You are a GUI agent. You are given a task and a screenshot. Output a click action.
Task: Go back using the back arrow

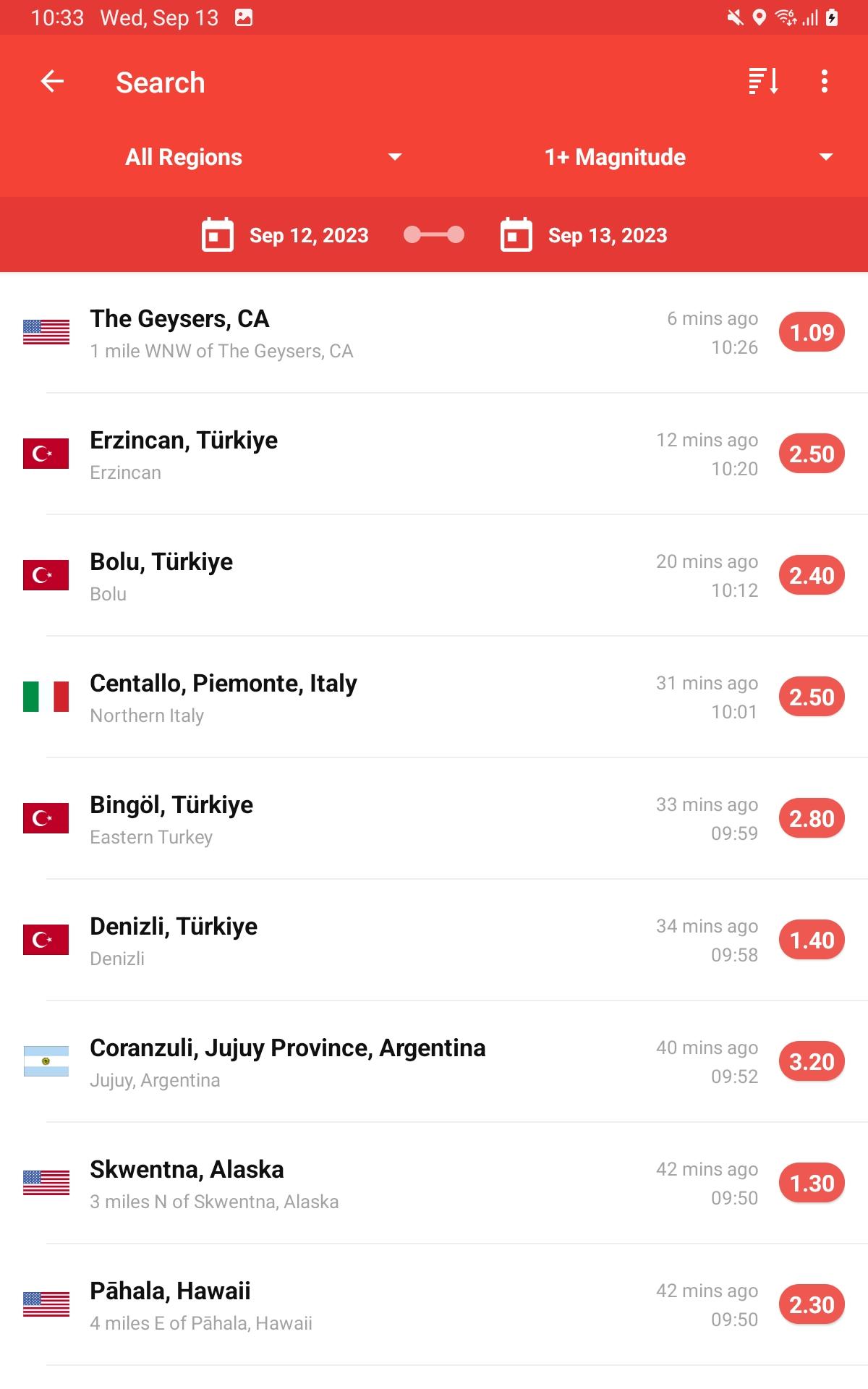click(x=52, y=82)
